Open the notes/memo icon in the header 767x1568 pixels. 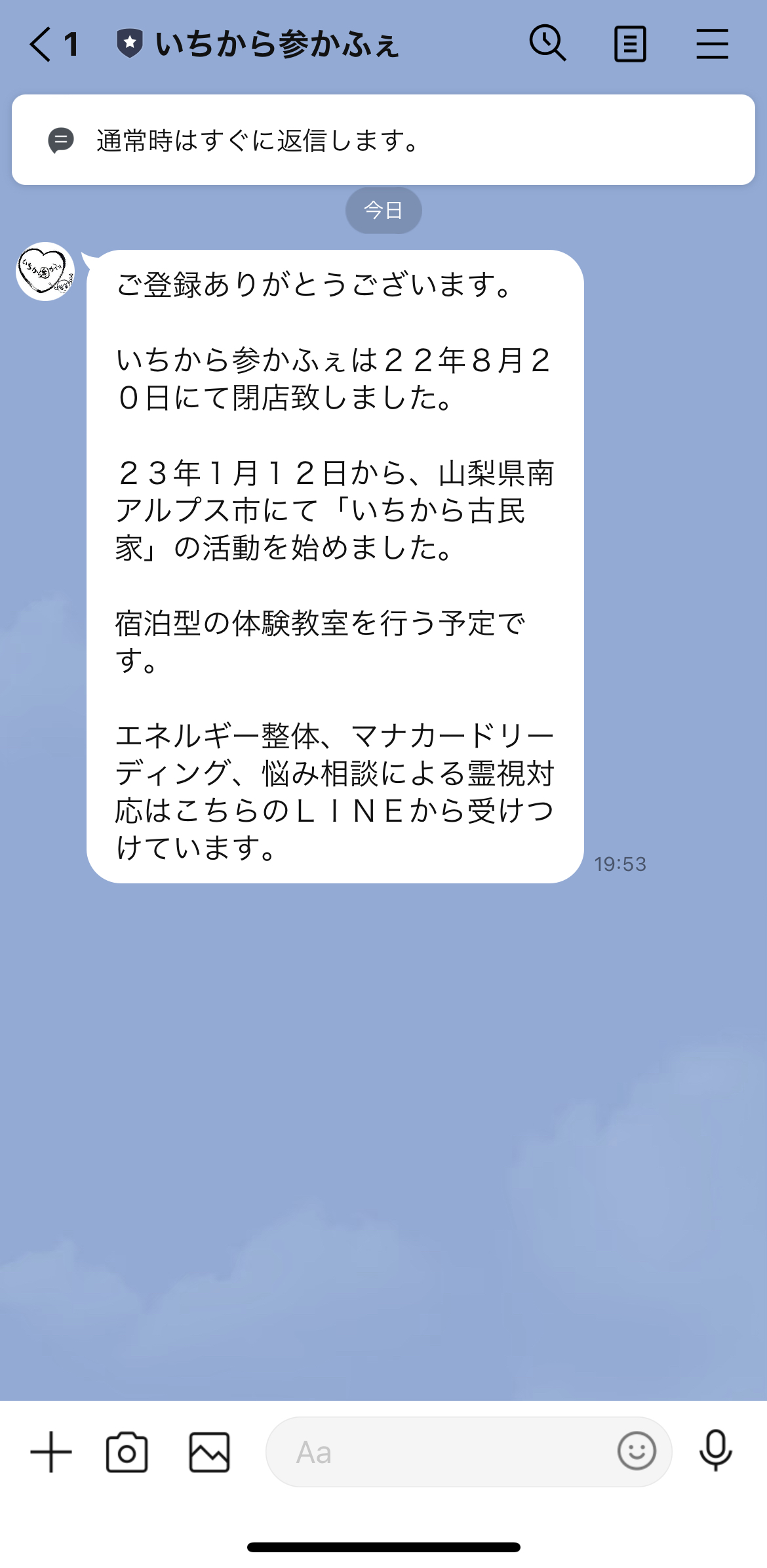click(x=630, y=43)
